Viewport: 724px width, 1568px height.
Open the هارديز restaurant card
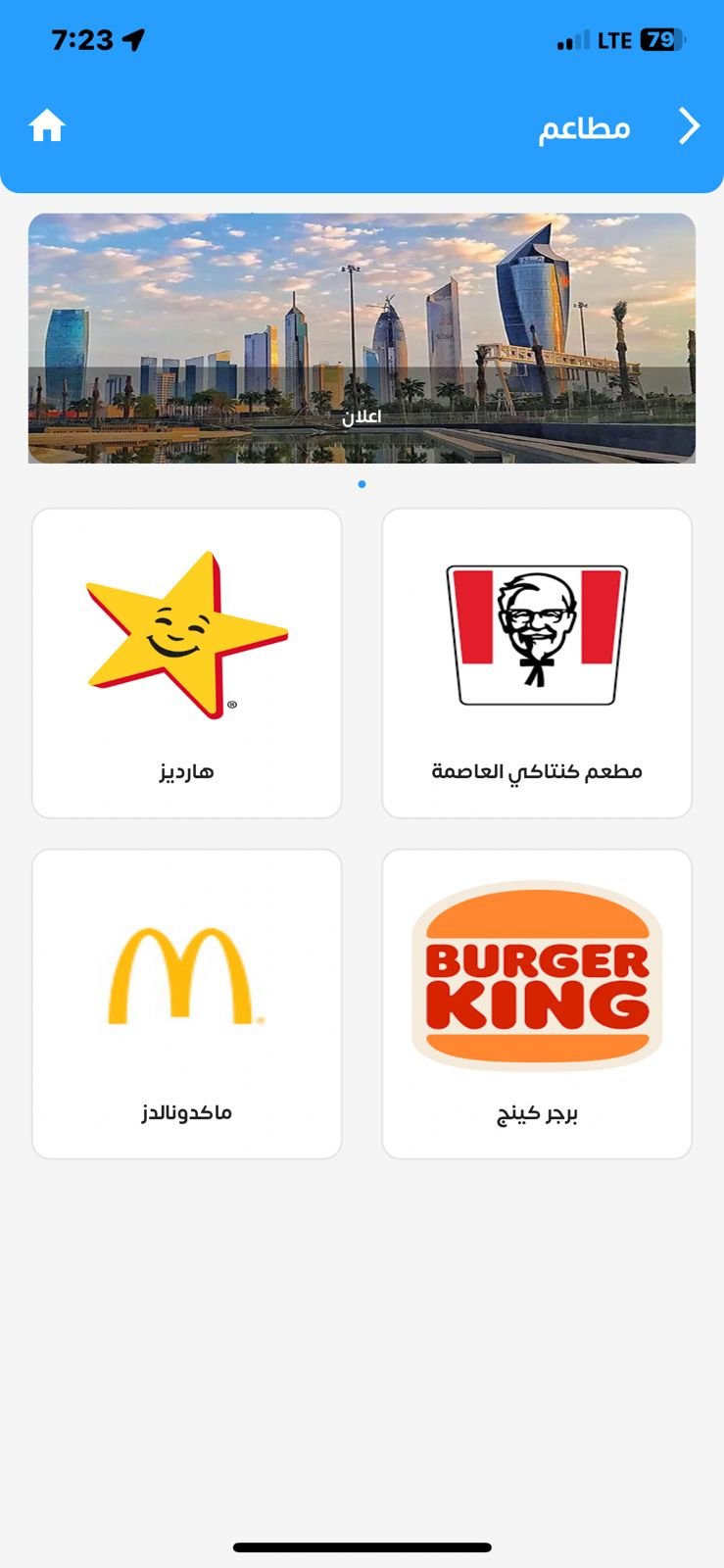click(x=187, y=662)
